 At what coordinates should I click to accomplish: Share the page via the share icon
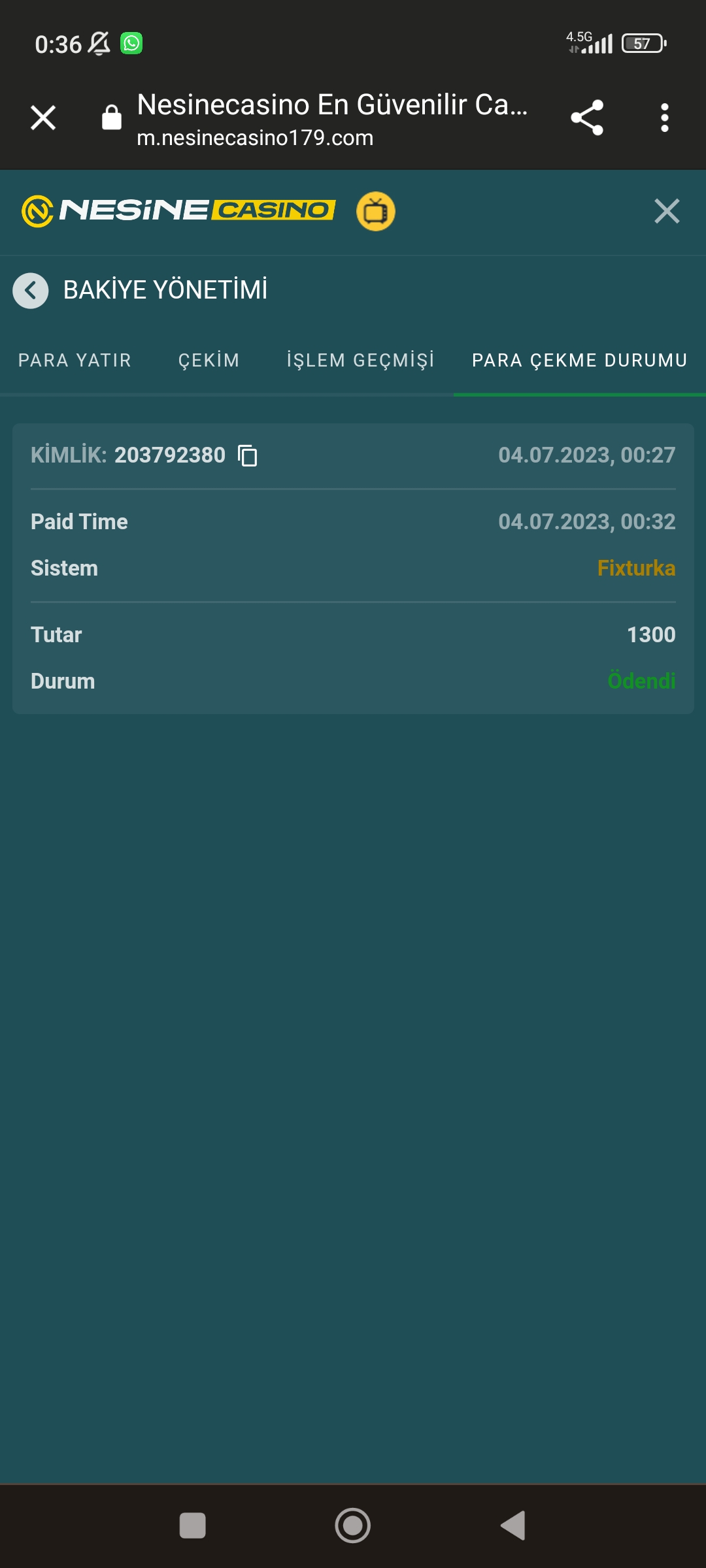pos(586,118)
